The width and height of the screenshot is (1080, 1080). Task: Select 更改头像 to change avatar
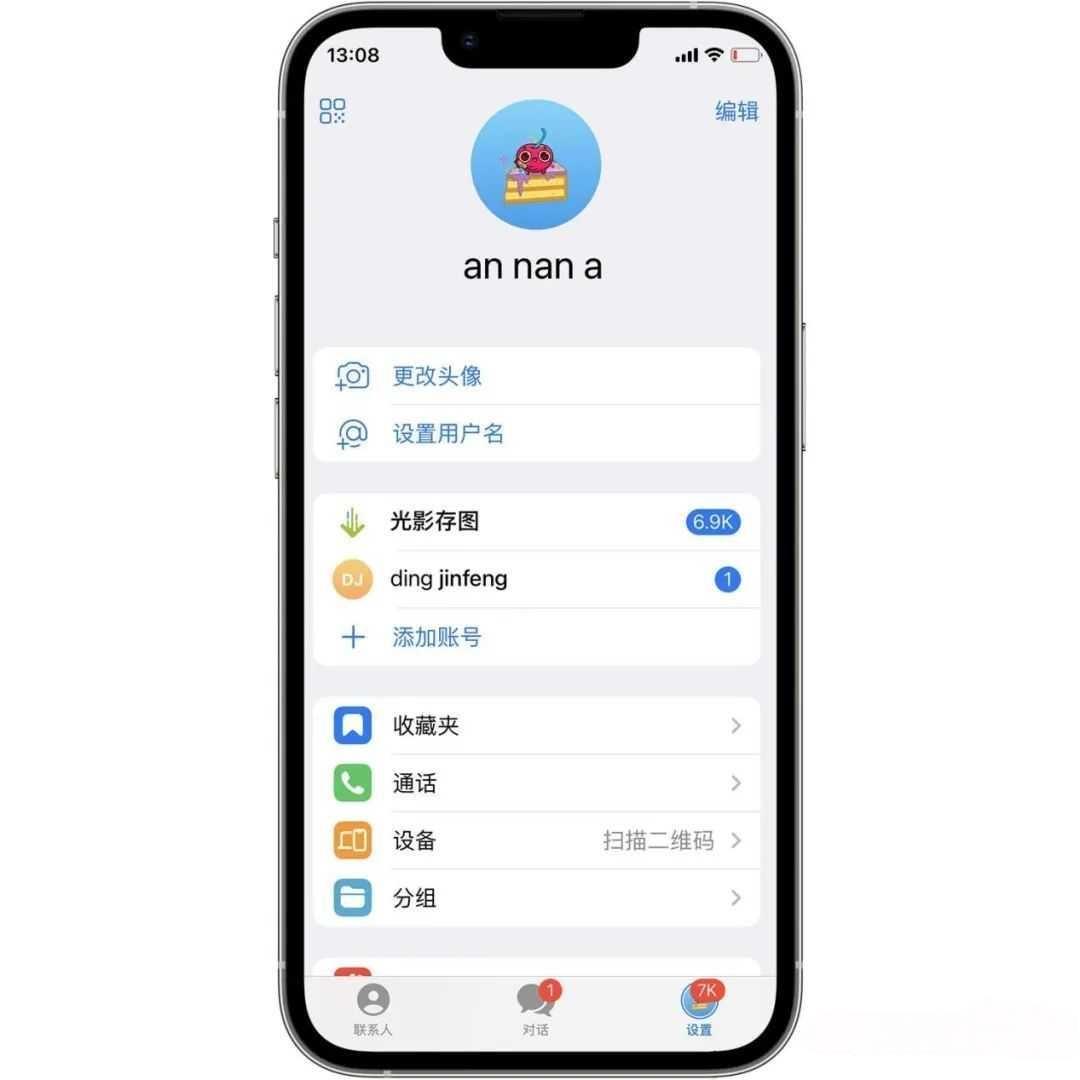click(437, 376)
